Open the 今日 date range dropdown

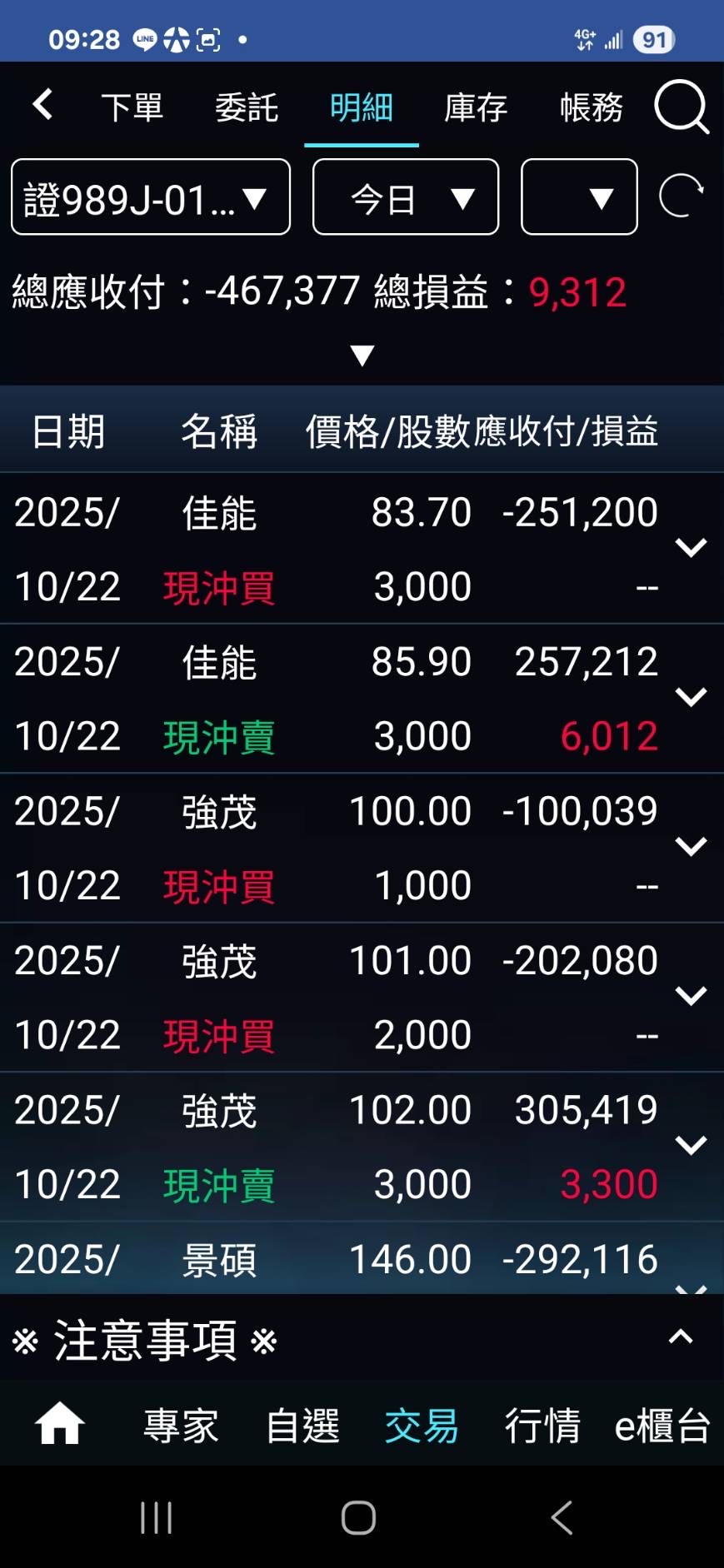coord(406,198)
